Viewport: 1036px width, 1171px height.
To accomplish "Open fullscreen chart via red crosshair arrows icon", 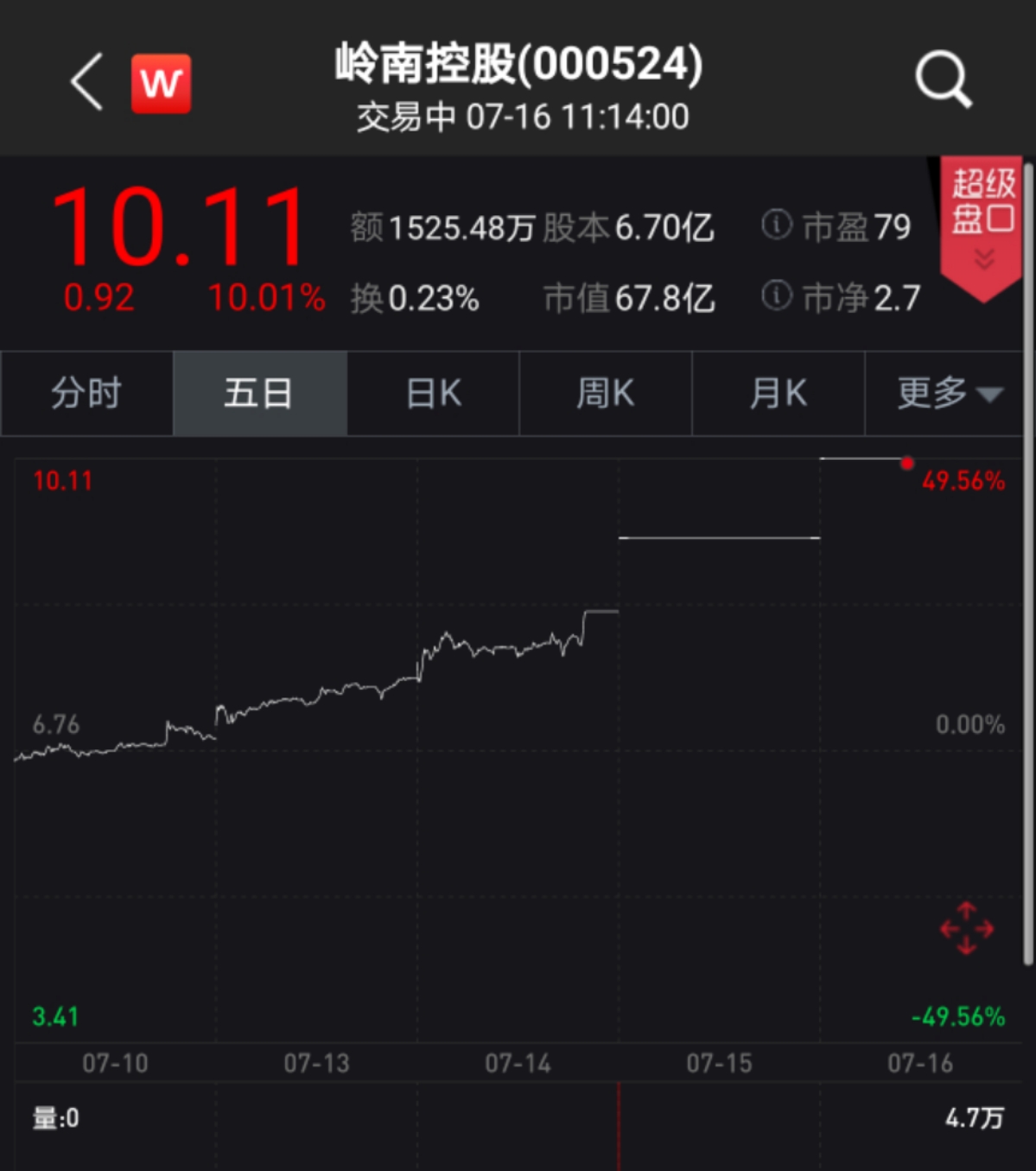I will [x=965, y=929].
